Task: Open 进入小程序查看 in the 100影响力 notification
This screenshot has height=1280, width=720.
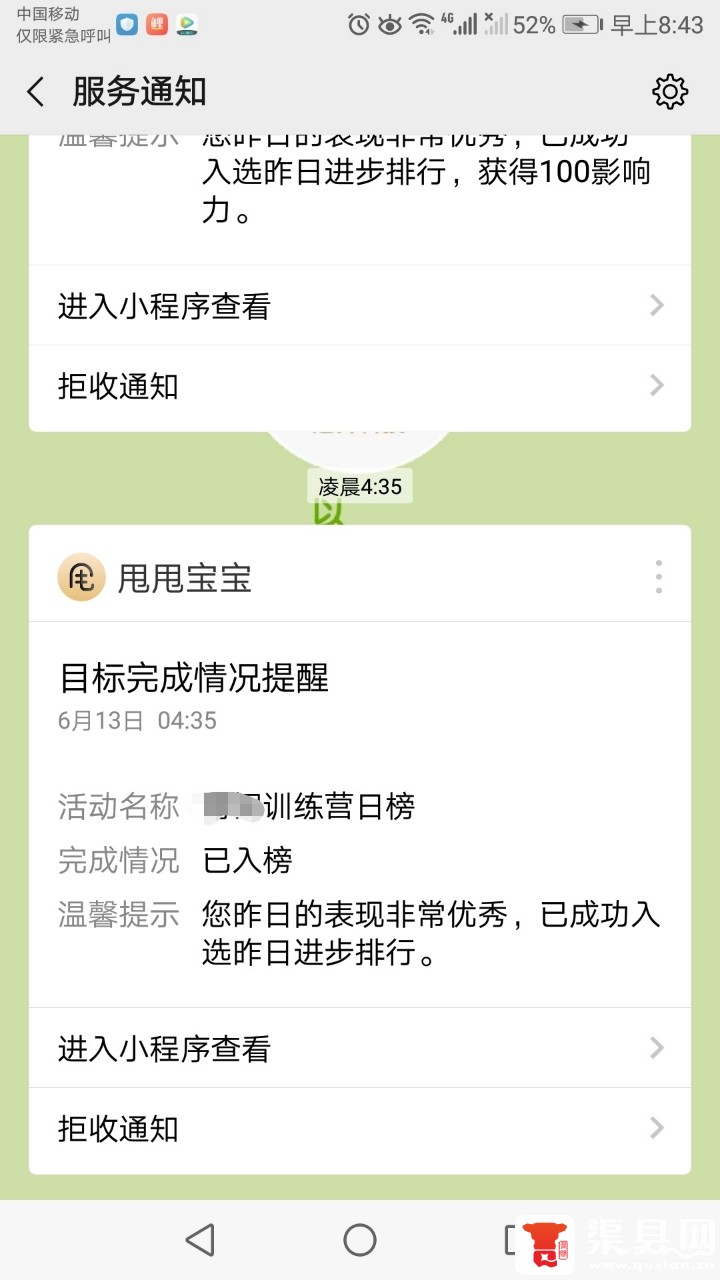Action: click(x=359, y=306)
